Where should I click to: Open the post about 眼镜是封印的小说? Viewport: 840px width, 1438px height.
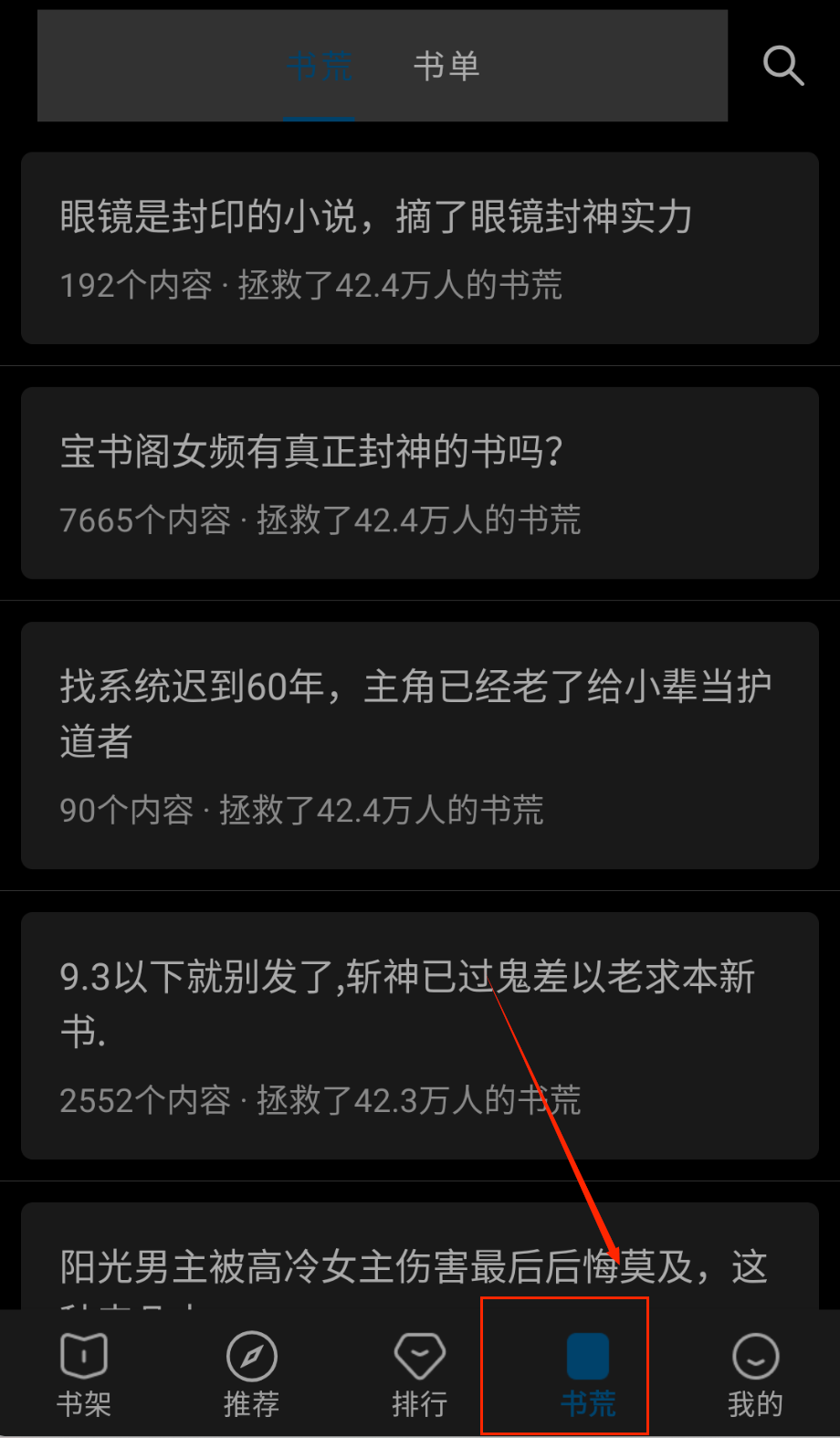click(419, 248)
